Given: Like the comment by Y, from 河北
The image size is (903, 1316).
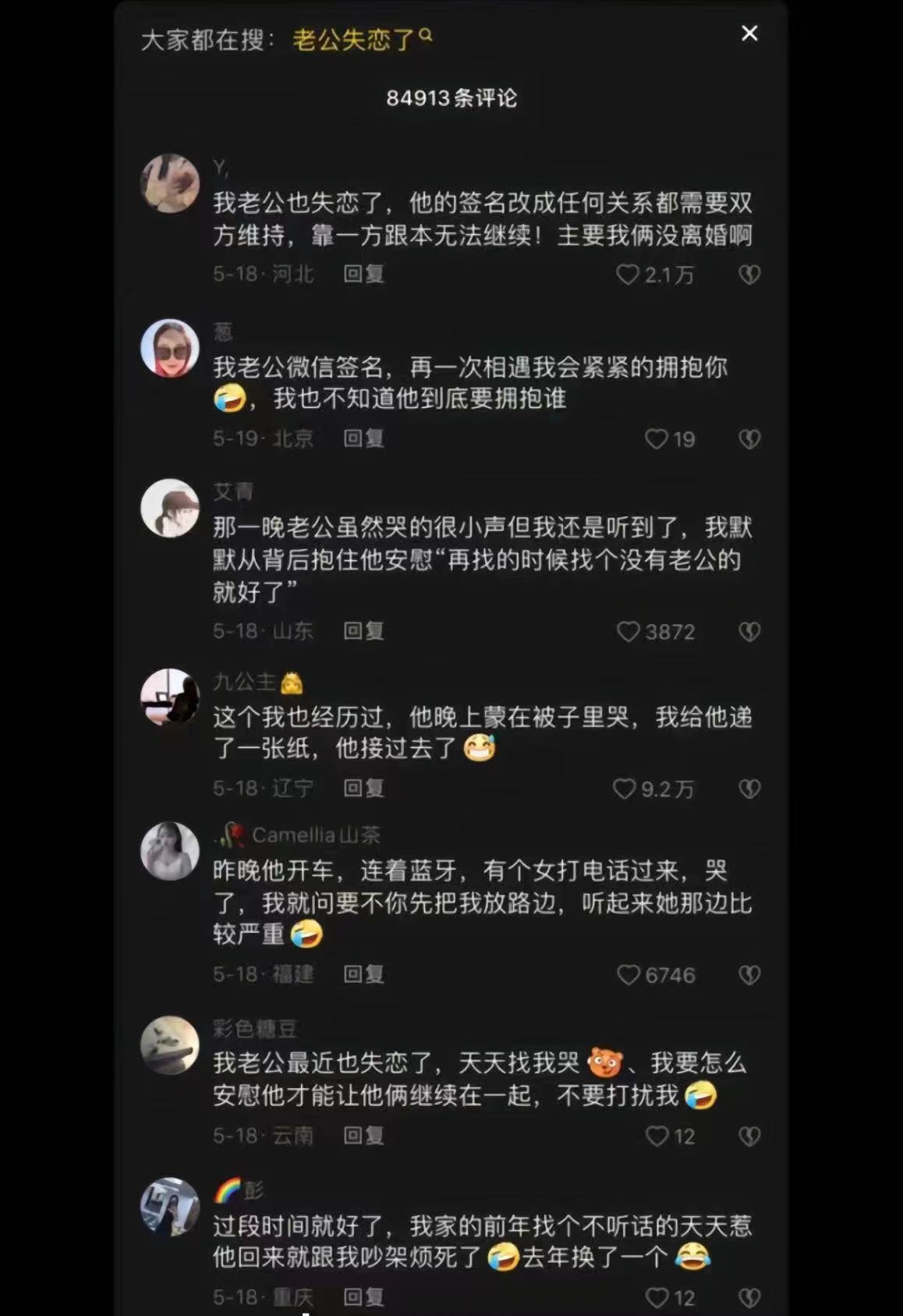Looking at the screenshot, I should click(629, 275).
